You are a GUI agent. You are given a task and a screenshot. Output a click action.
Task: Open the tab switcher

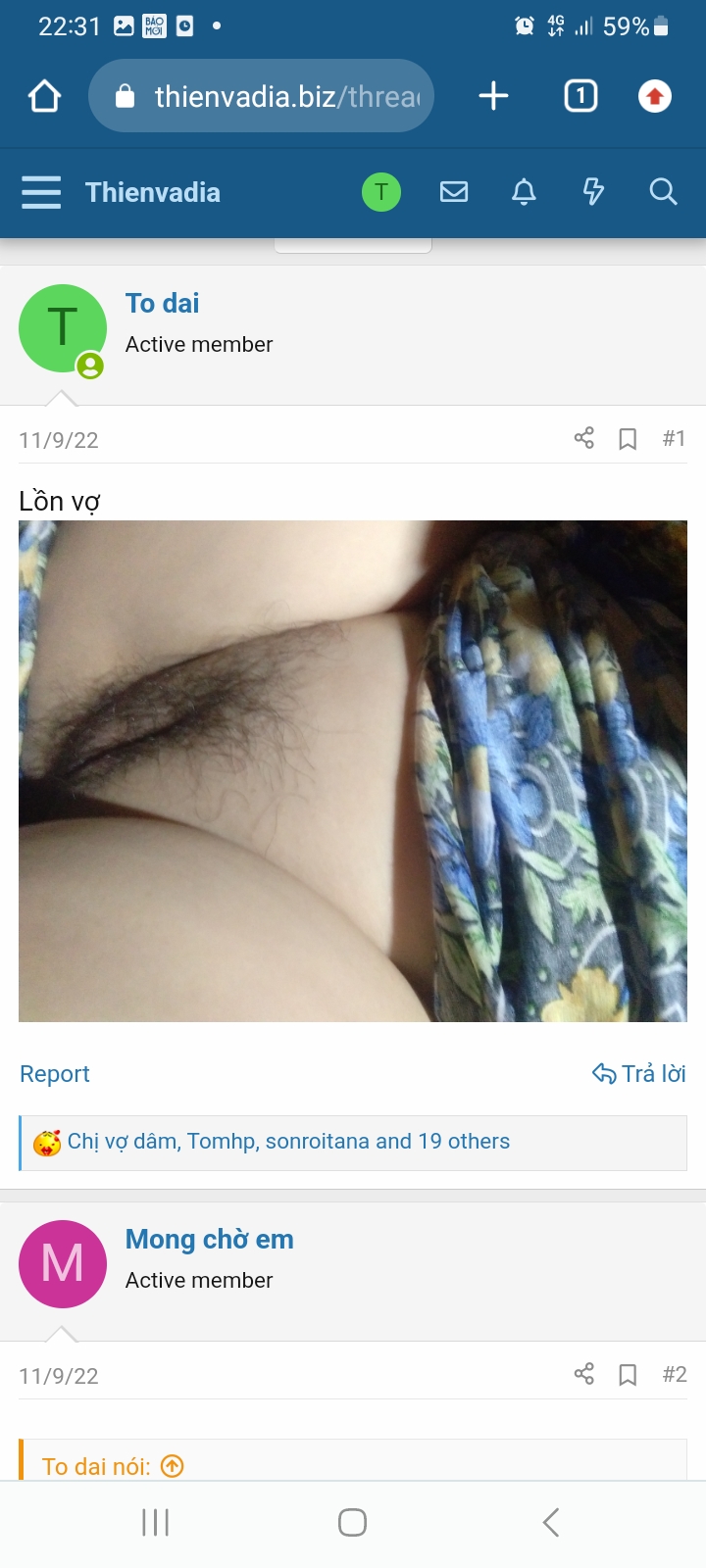(x=580, y=96)
